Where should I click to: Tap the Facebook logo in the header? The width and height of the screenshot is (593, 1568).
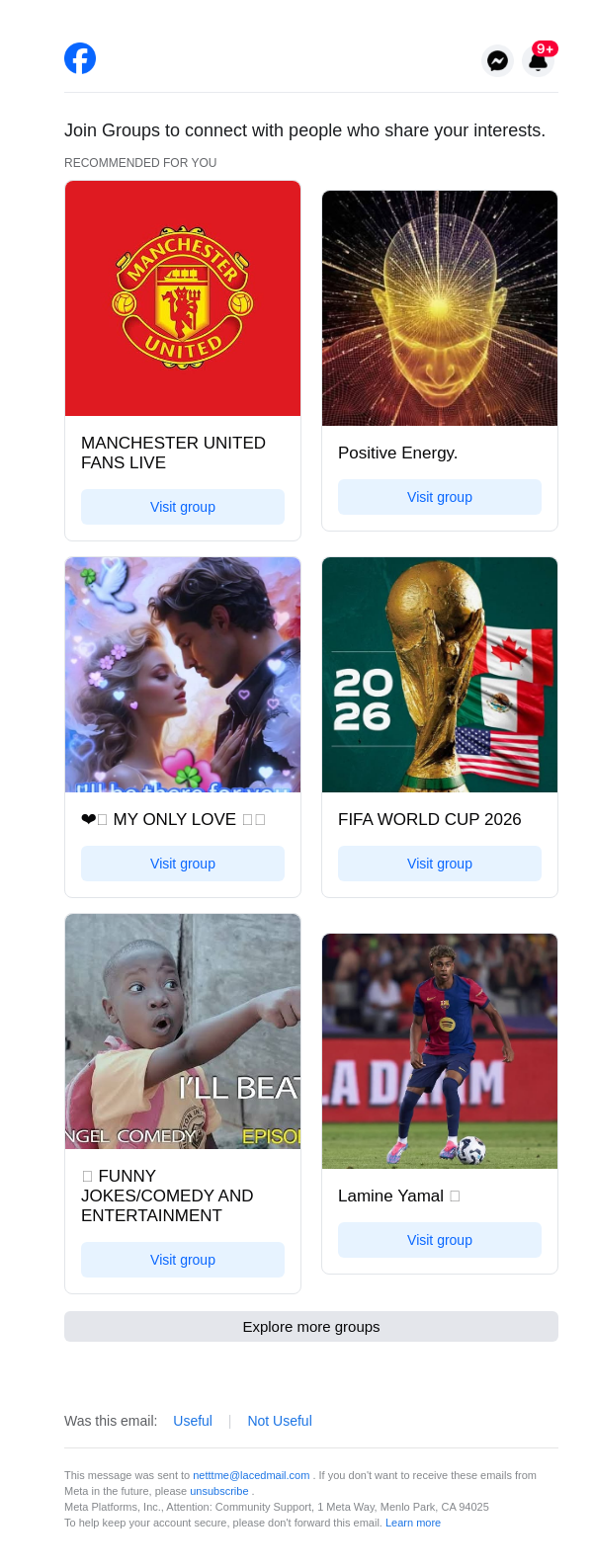click(x=80, y=58)
